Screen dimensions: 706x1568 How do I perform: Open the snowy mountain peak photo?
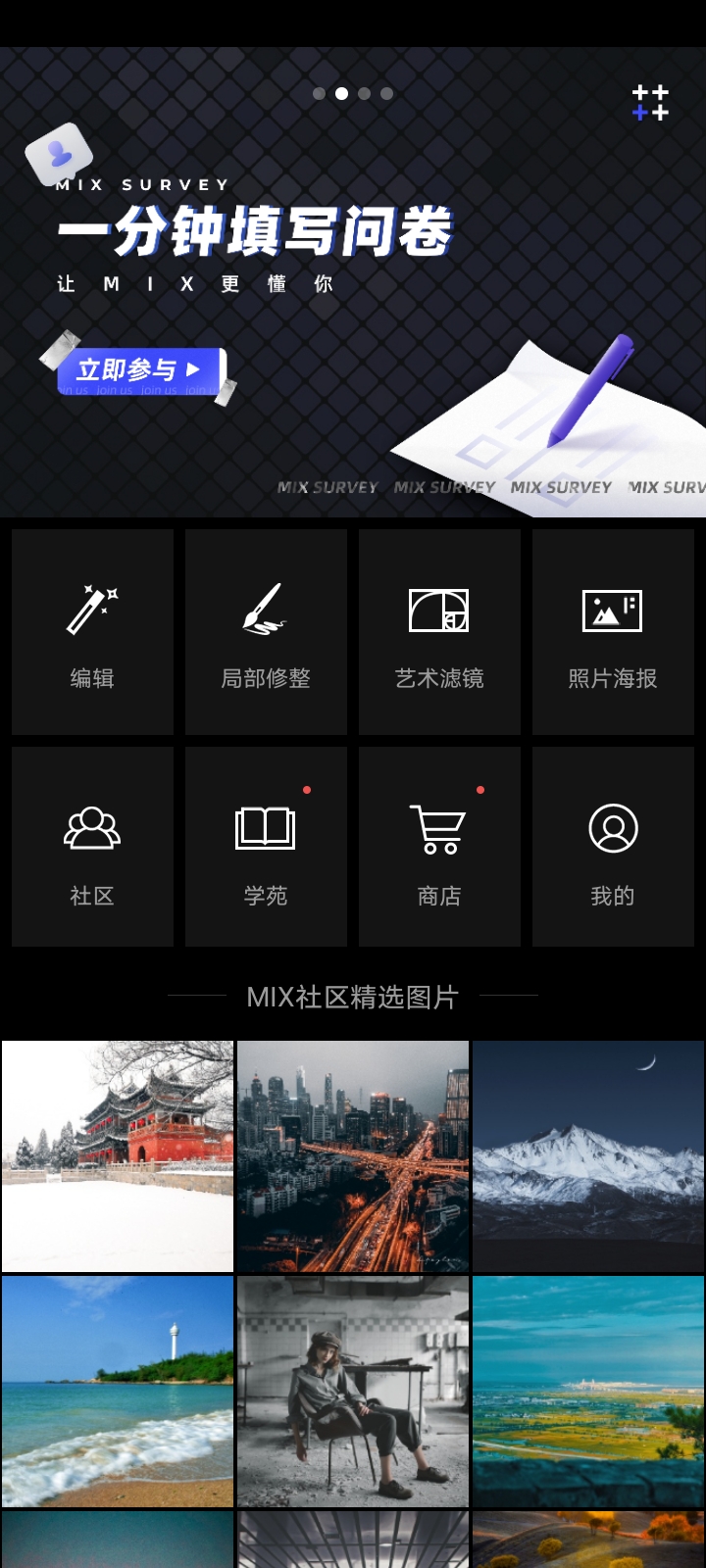click(587, 1154)
